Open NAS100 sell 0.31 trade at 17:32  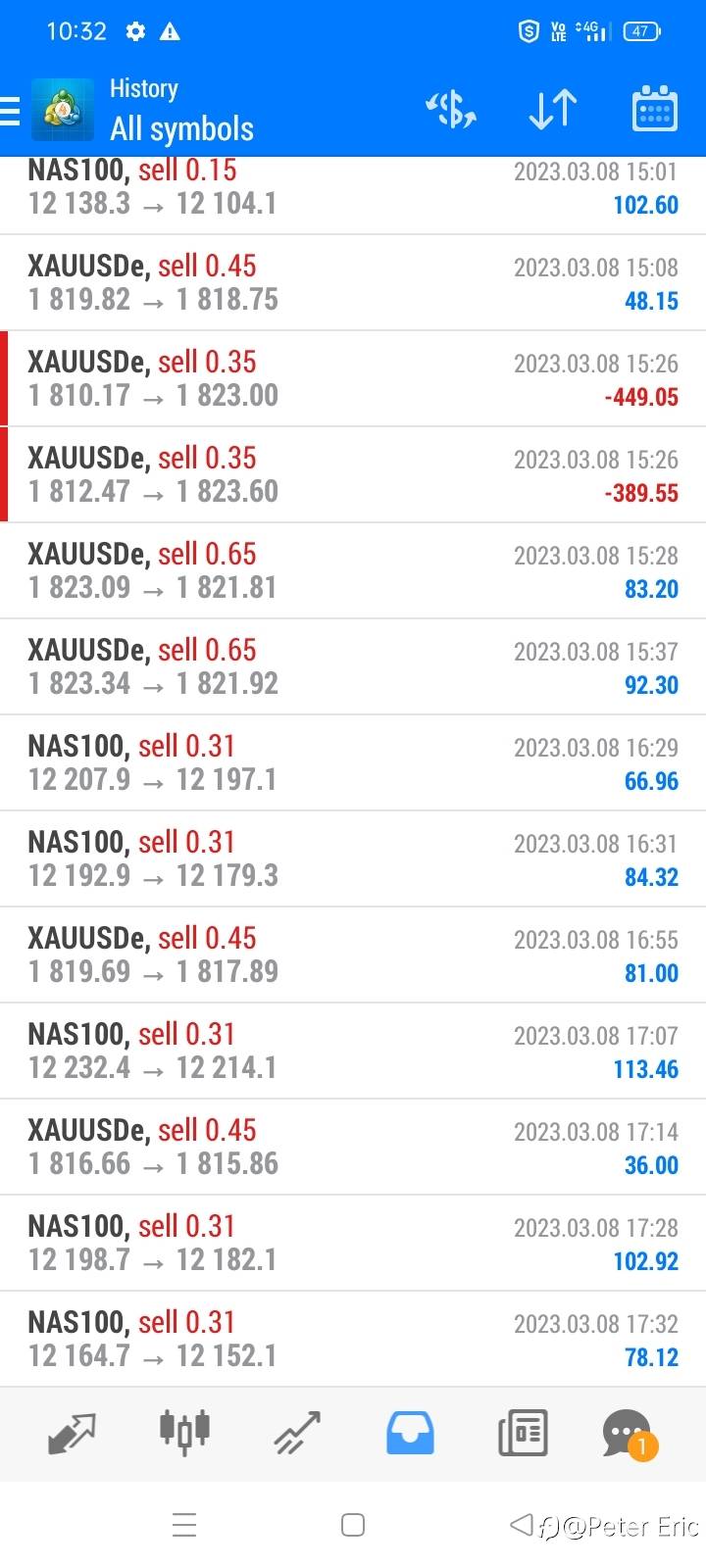[x=353, y=1340]
